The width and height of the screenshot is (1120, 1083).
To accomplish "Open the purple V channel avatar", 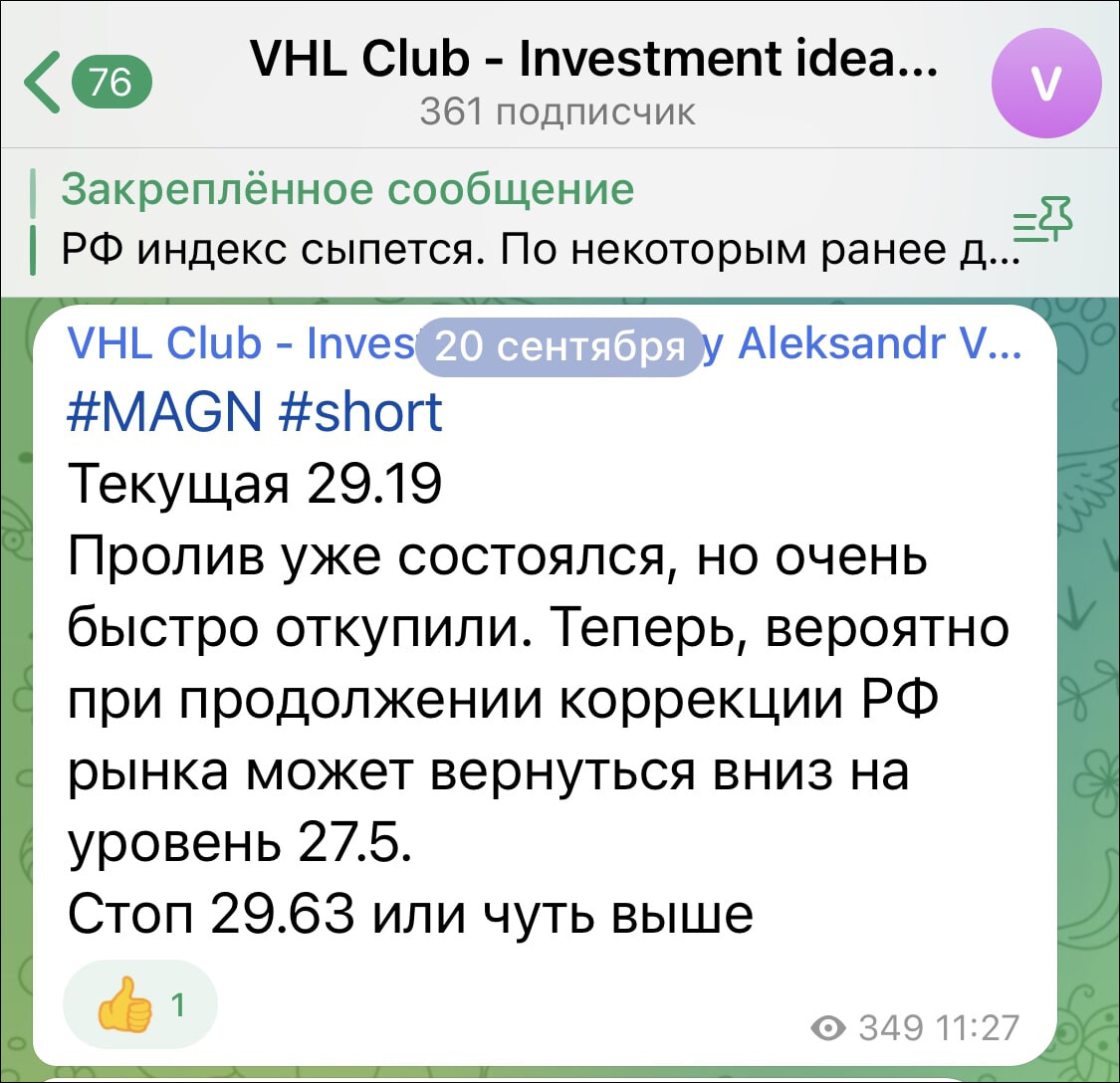I will click(1046, 83).
